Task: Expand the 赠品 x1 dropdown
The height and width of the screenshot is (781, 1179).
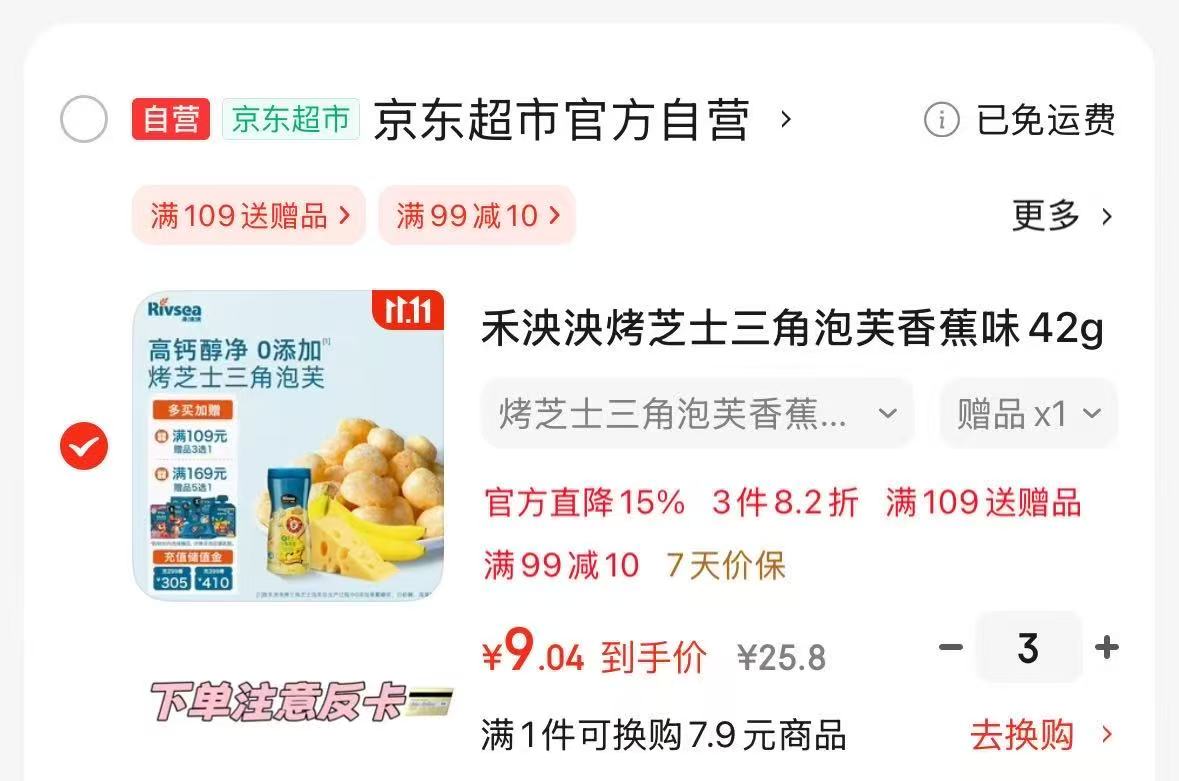Action: [1028, 413]
